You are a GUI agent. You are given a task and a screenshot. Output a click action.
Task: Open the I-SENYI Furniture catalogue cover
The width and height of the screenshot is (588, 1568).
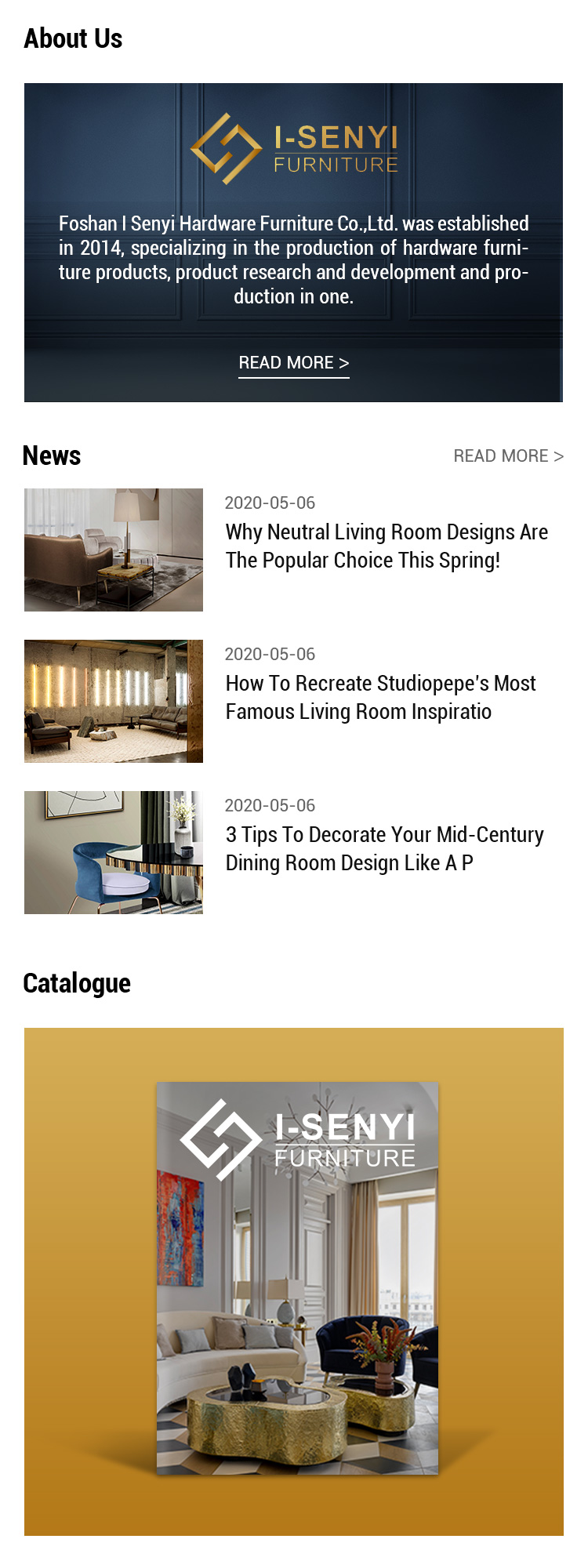298,1278
